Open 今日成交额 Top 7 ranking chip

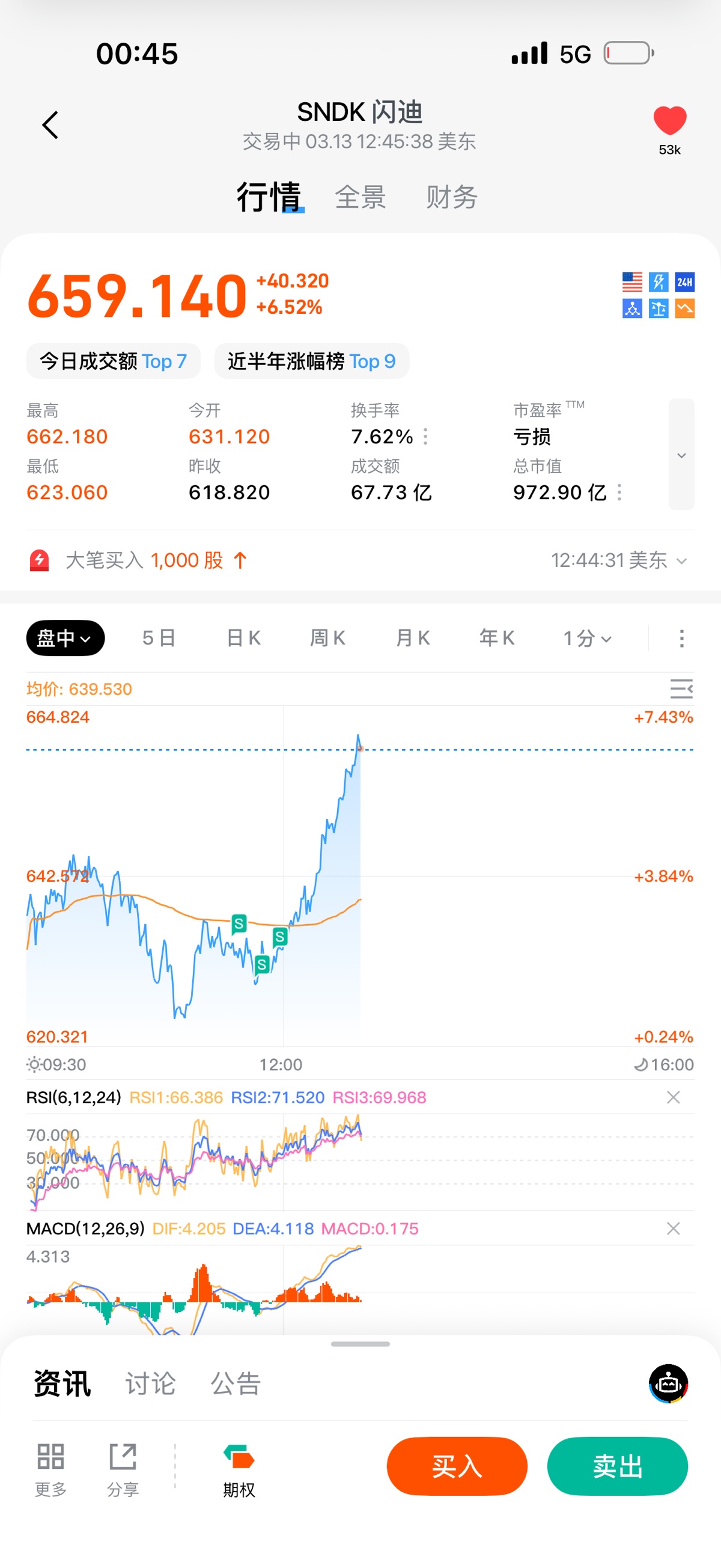(113, 361)
